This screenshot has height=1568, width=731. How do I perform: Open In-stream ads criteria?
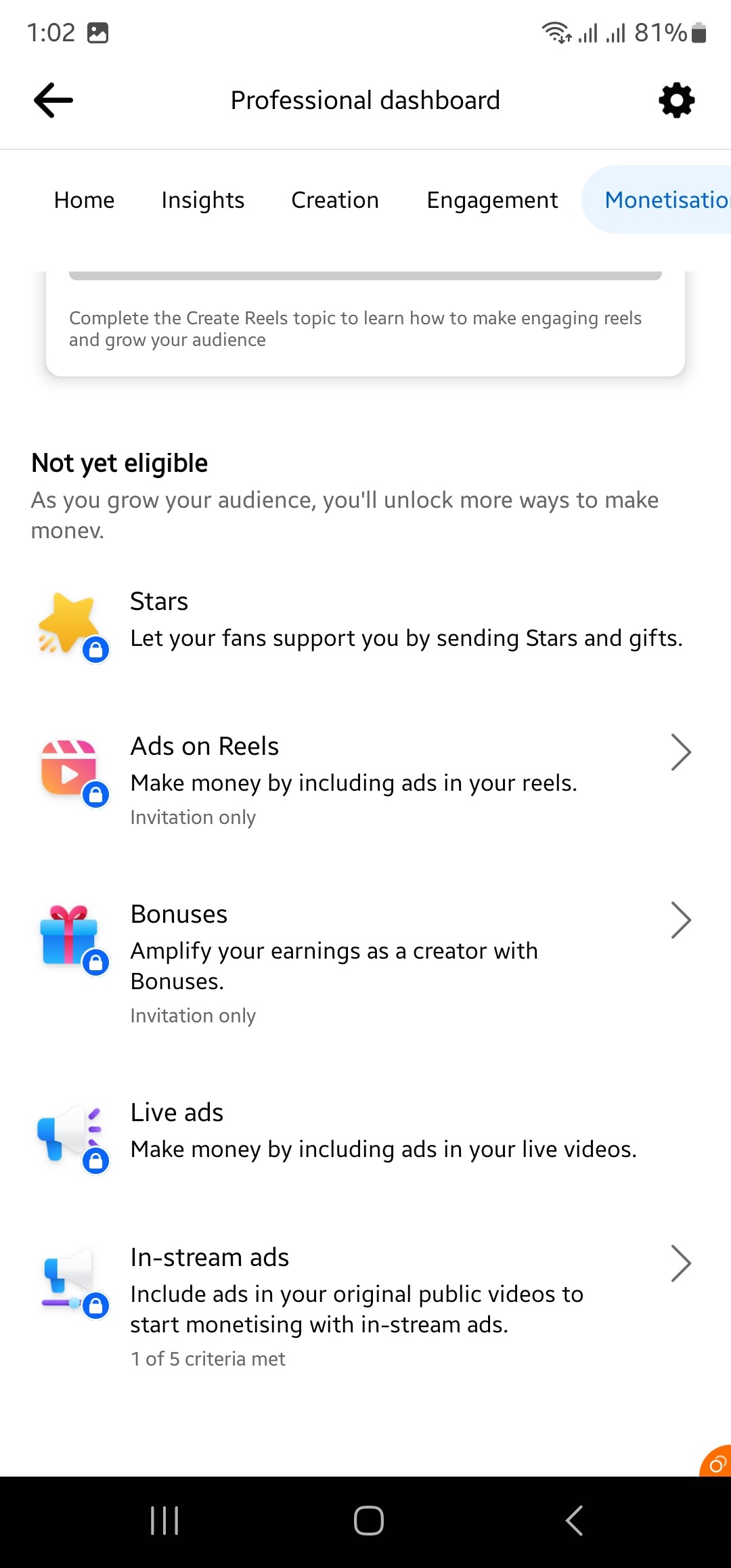[x=365, y=1307]
